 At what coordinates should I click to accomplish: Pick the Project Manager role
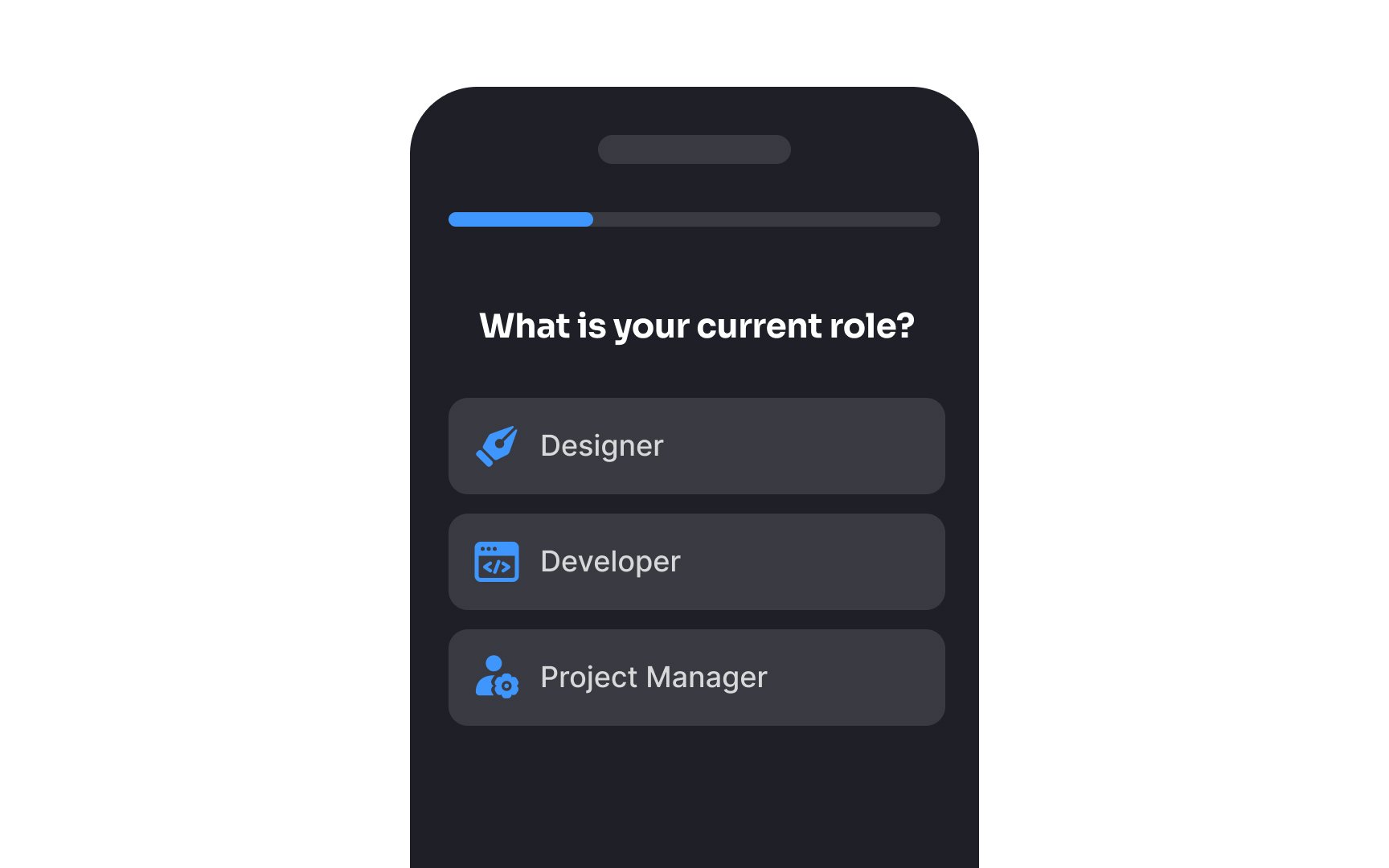coord(696,678)
